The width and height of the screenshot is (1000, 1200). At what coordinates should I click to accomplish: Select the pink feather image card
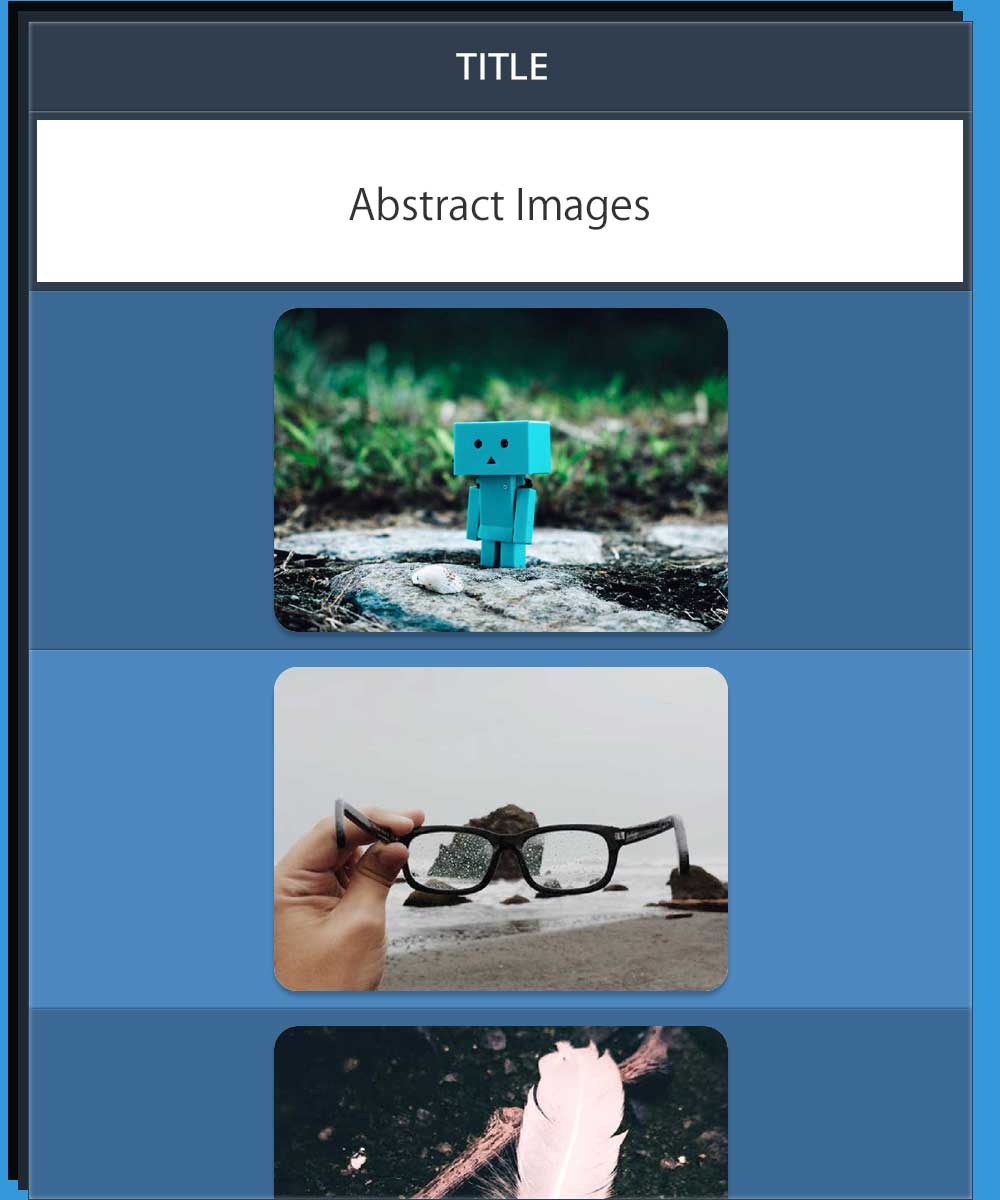[500, 1112]
